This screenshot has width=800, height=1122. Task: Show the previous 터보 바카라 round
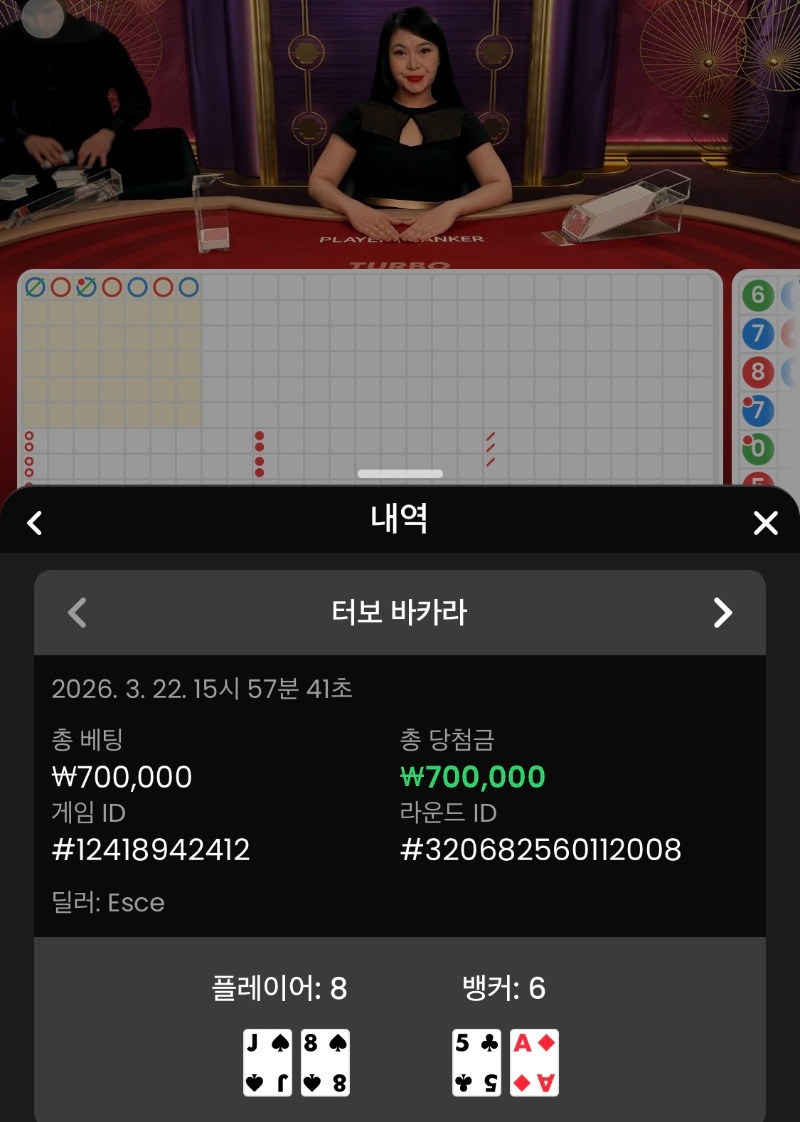click(x=77, y=612)
